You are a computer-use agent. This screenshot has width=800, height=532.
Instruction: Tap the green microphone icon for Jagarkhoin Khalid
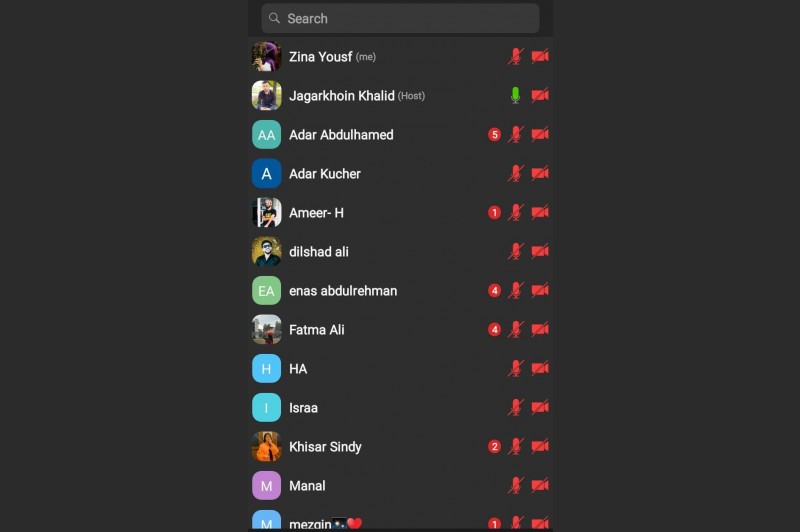pyautogui.click(x=516, y=96)
